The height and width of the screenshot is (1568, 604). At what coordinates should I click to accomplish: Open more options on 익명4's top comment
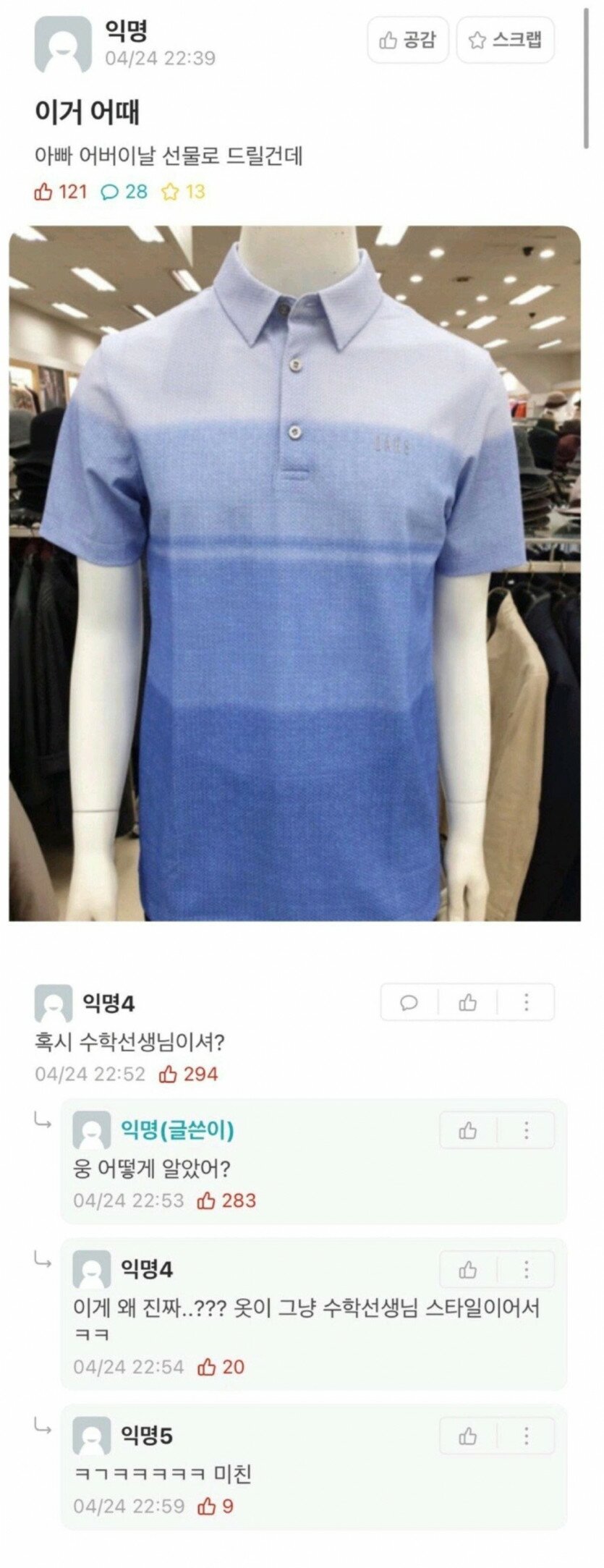pyautogui.click(x=526, y=1002)
